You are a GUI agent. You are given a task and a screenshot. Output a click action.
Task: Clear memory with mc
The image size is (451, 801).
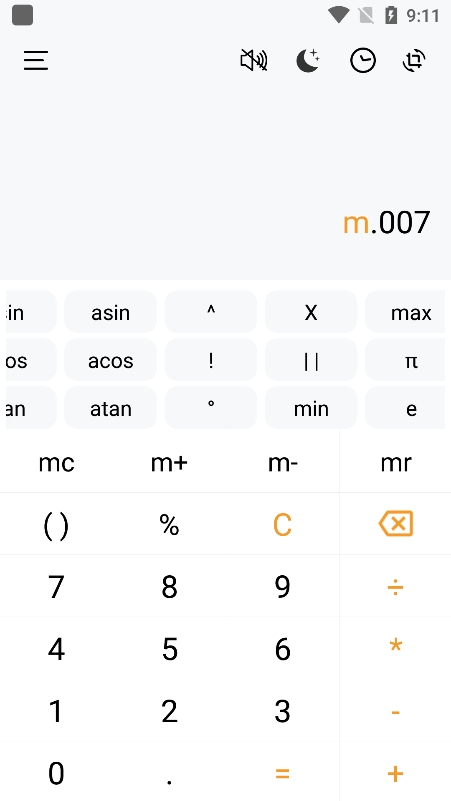click(x=56, y=462)
